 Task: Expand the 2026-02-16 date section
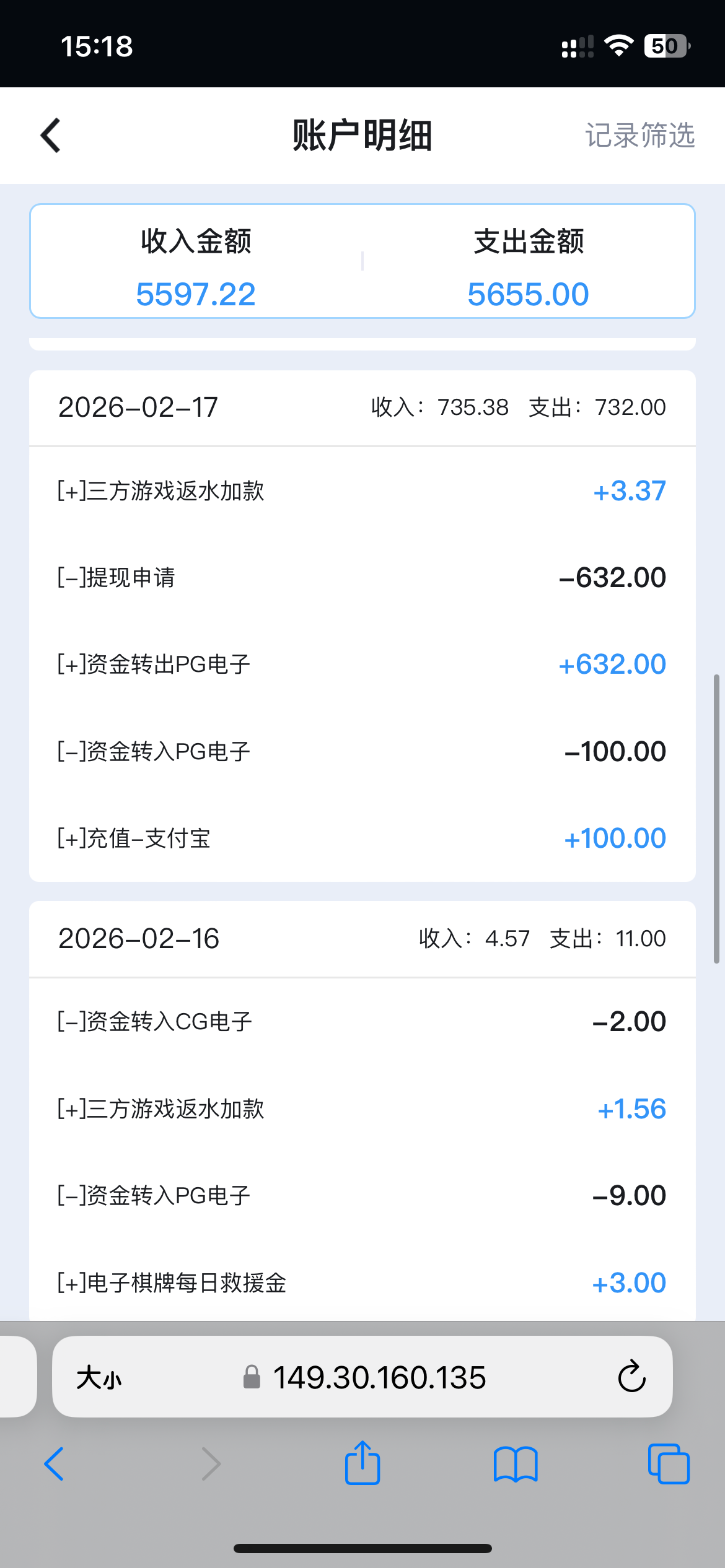(362, 938)
